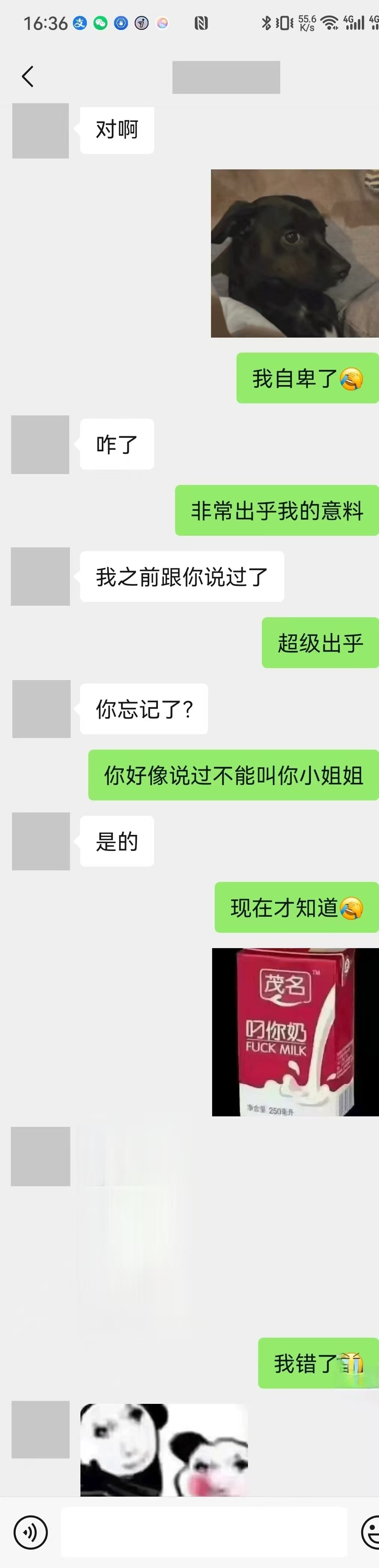Open the panda meme sticker
This screenshot has height=1568, width=379.
164,1449
